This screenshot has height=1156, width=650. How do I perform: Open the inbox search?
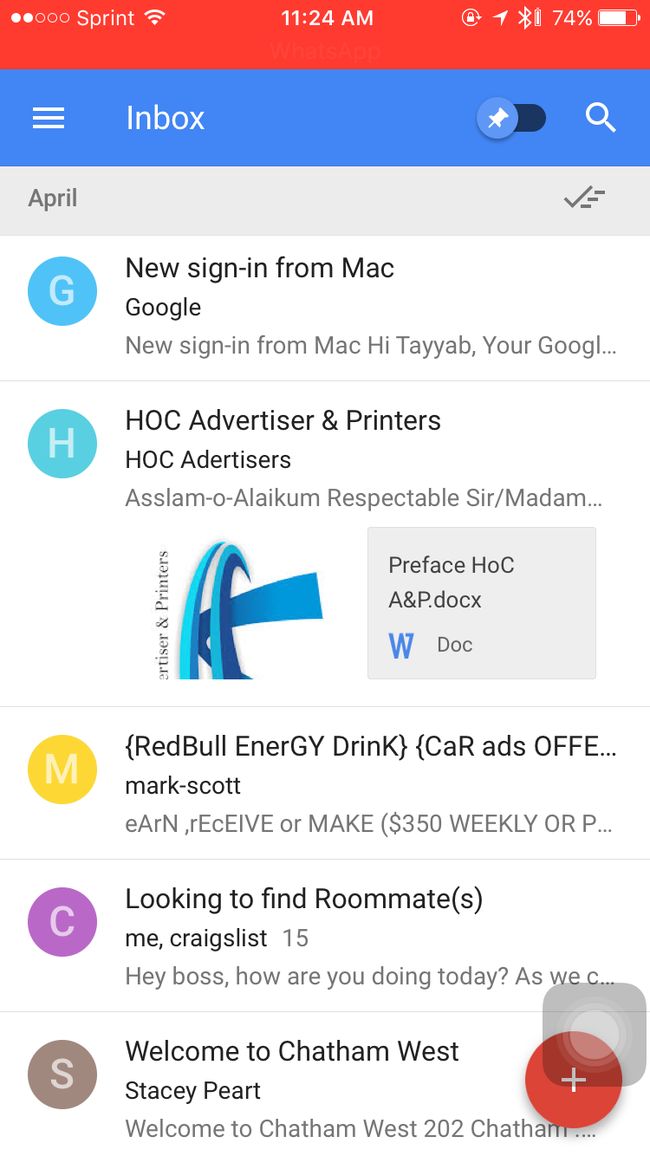tap(601, 118)
